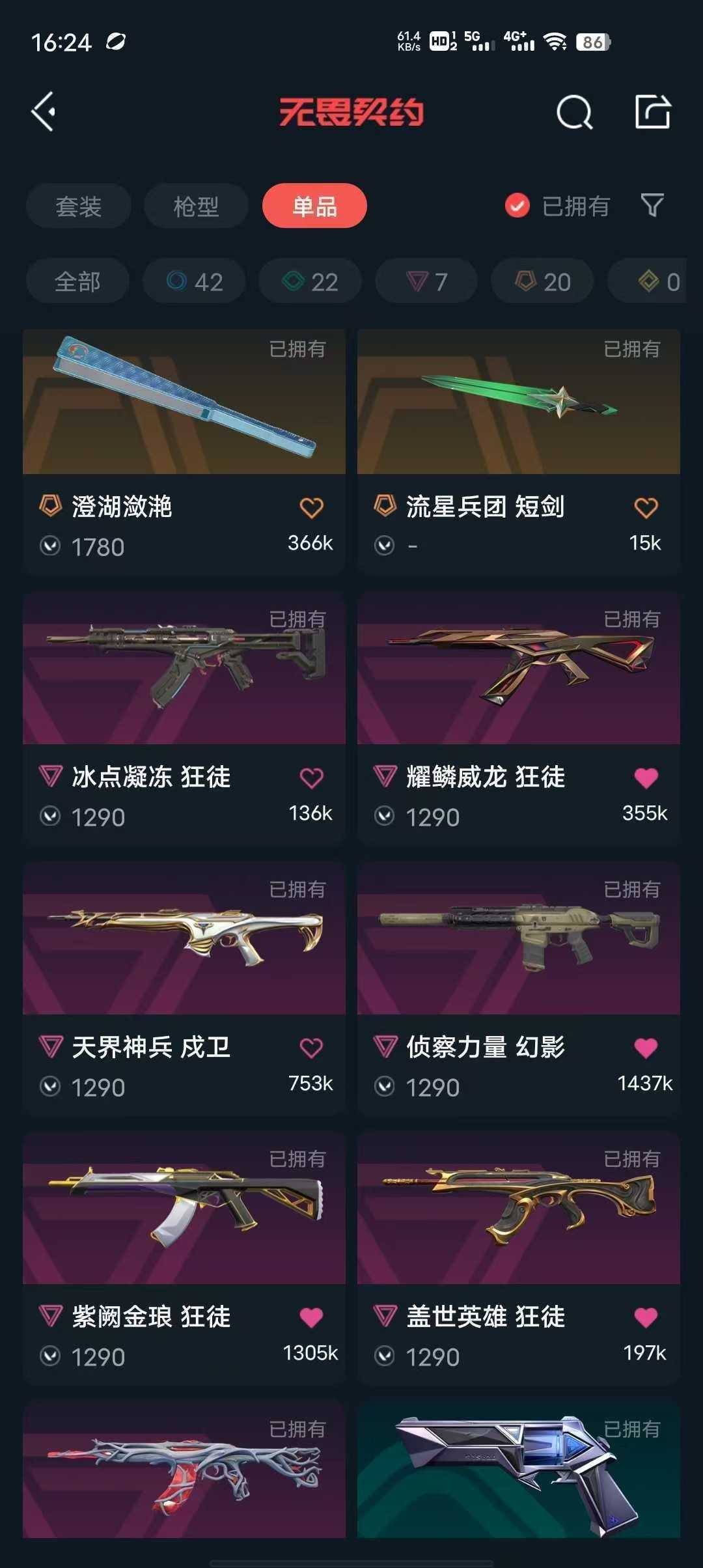This screenshot has width=703, height=1568.
Task: Select the 全部 rarity chip
Action: click(x=77, y=281)
